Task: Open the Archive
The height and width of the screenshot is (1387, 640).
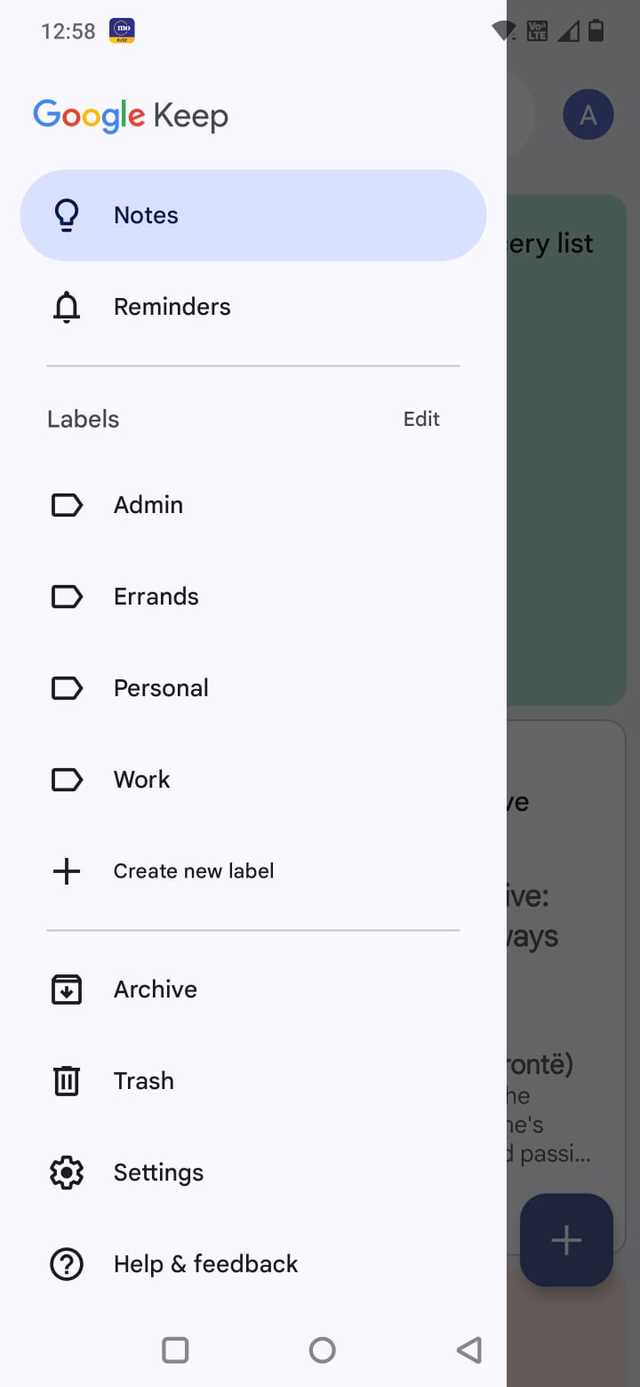Action: [x=155, y=989]
